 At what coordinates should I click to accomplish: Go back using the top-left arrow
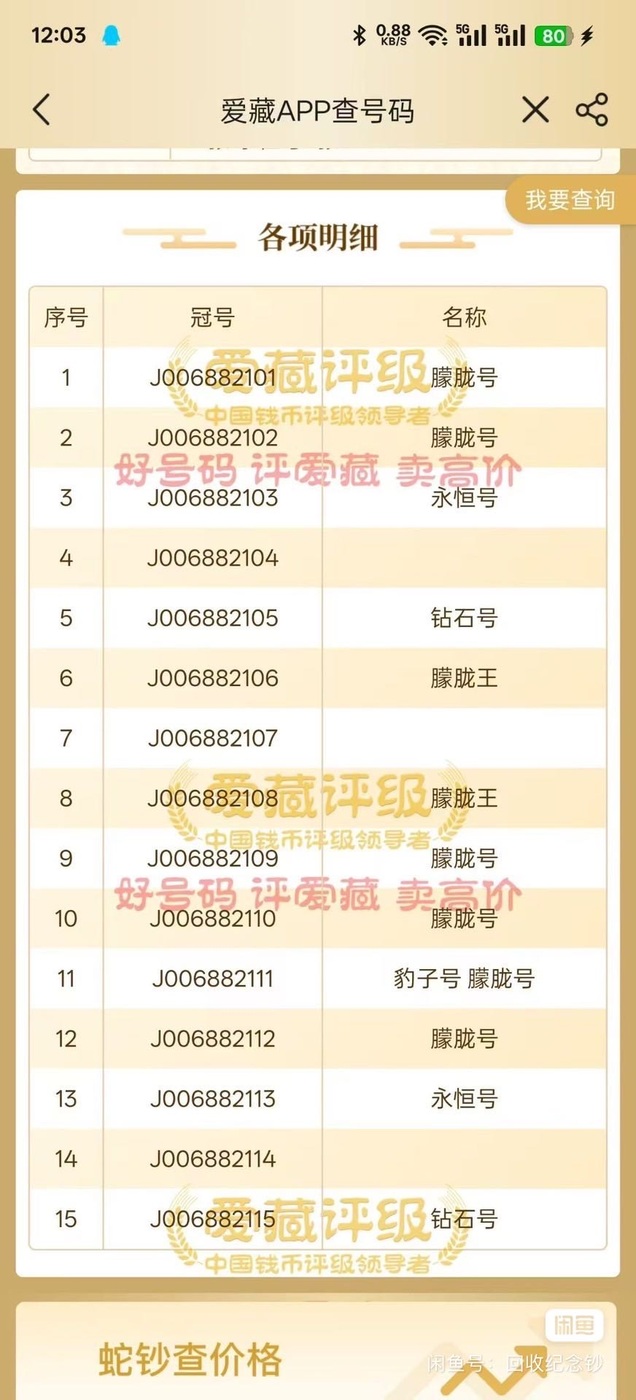(x=41, y=110)
